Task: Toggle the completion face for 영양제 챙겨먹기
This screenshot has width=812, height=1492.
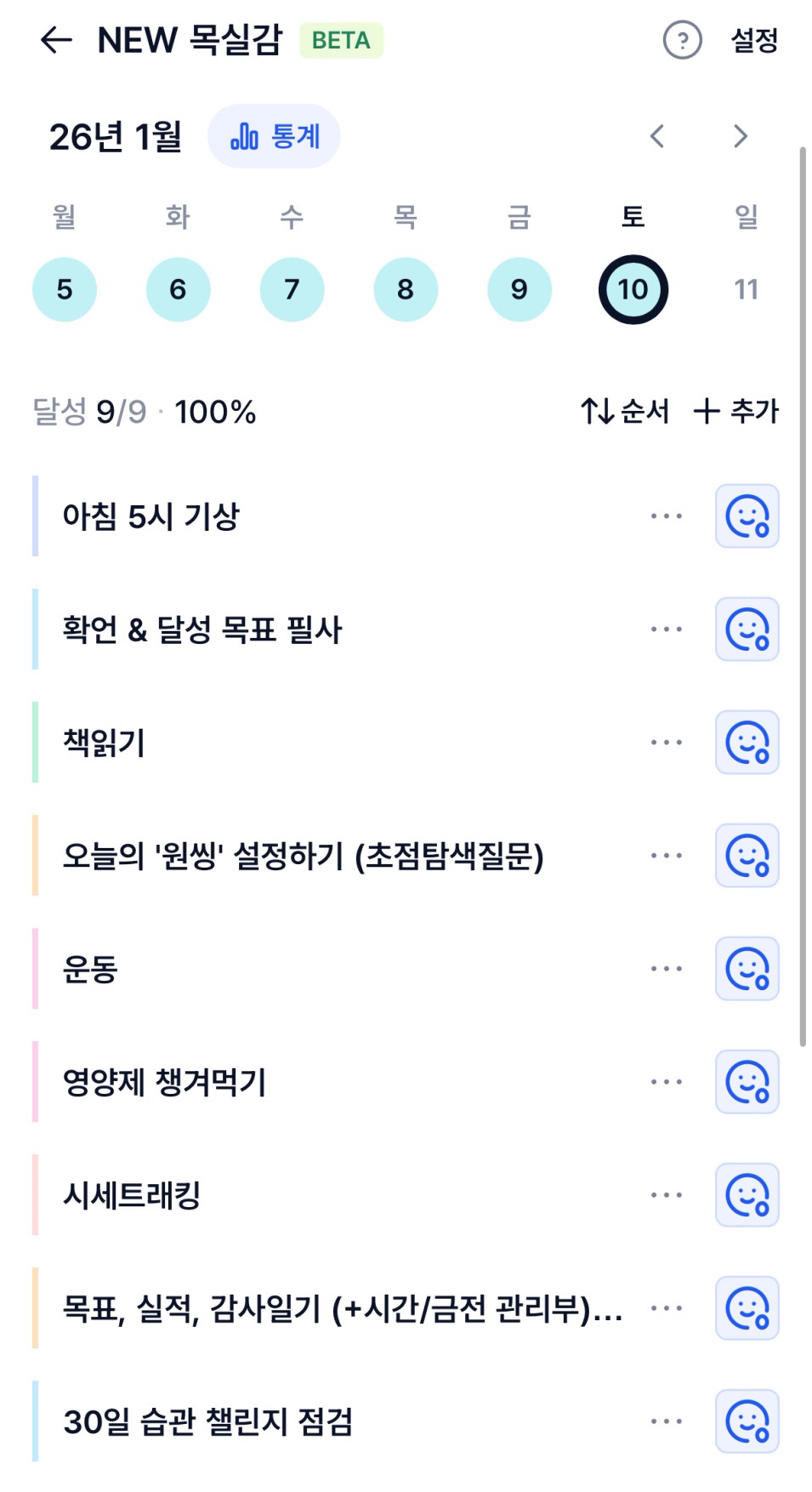Action: click(x=747, y=1082)
